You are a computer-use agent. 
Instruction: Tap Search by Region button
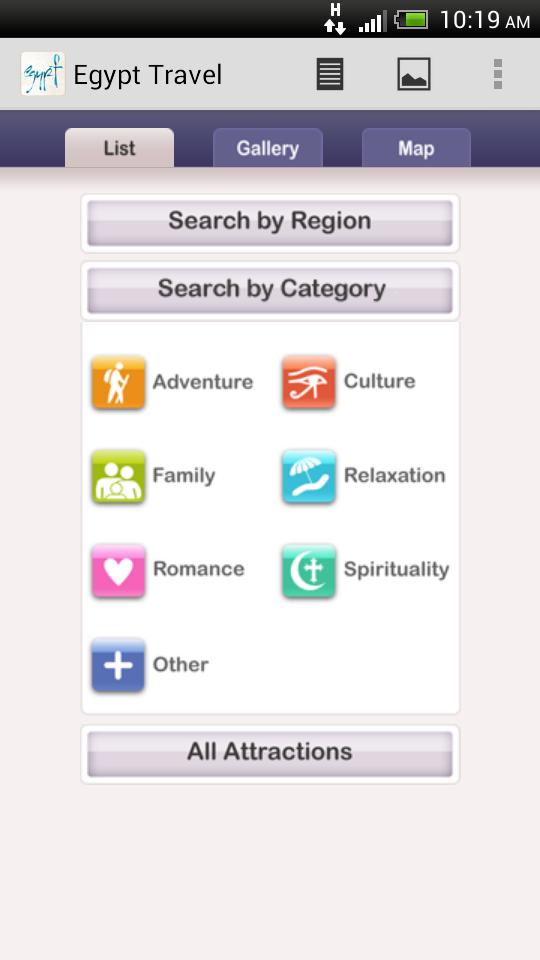[x=270, y=223]
